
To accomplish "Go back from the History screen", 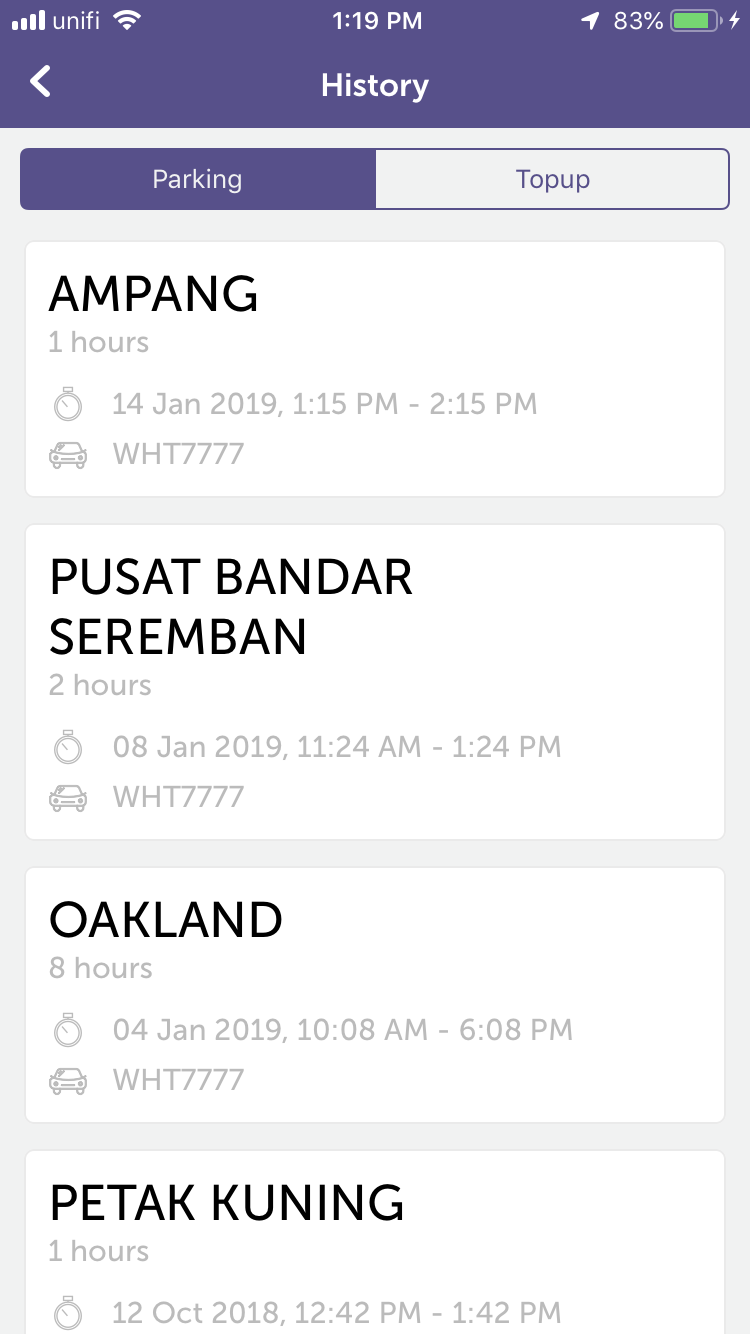I will [x=40, y=82].
